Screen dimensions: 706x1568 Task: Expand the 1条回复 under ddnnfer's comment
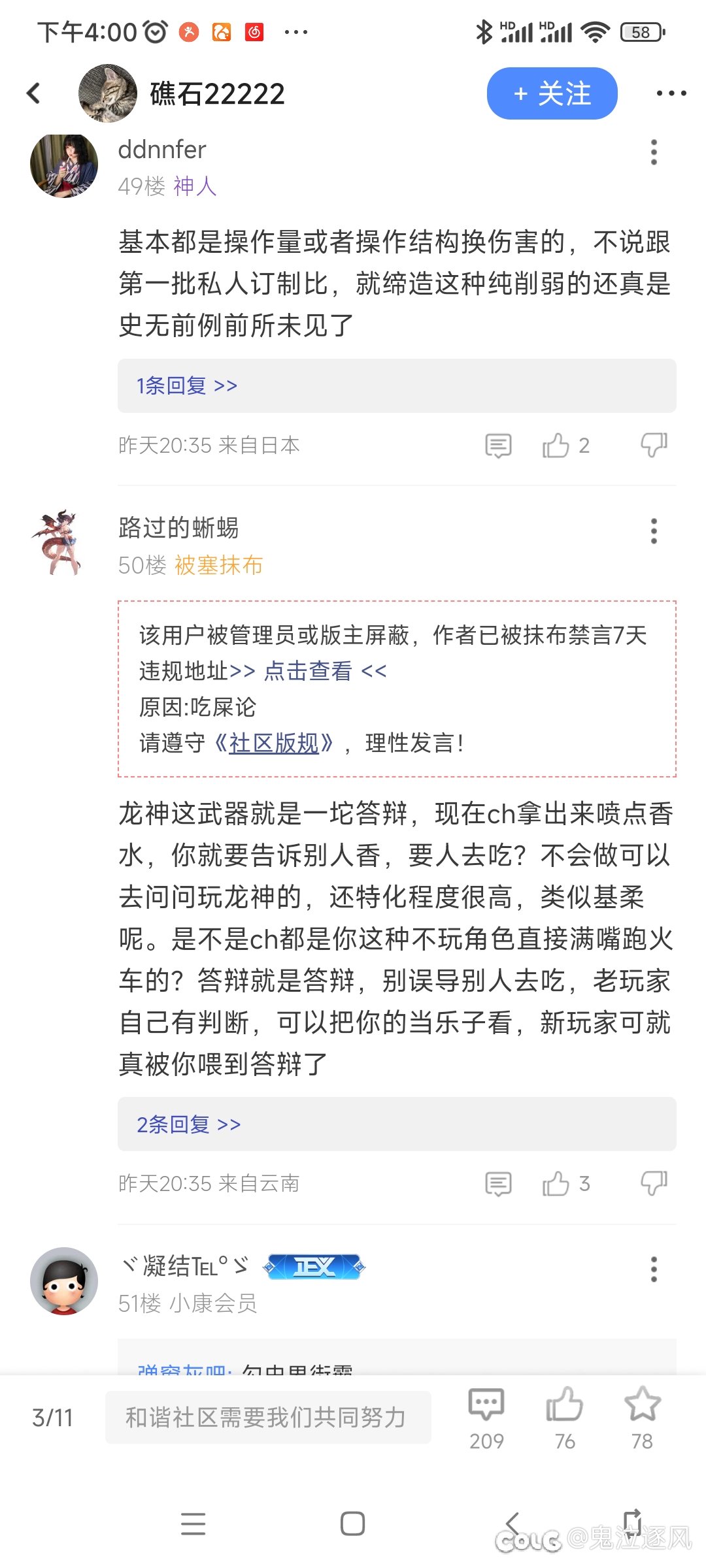397,385
